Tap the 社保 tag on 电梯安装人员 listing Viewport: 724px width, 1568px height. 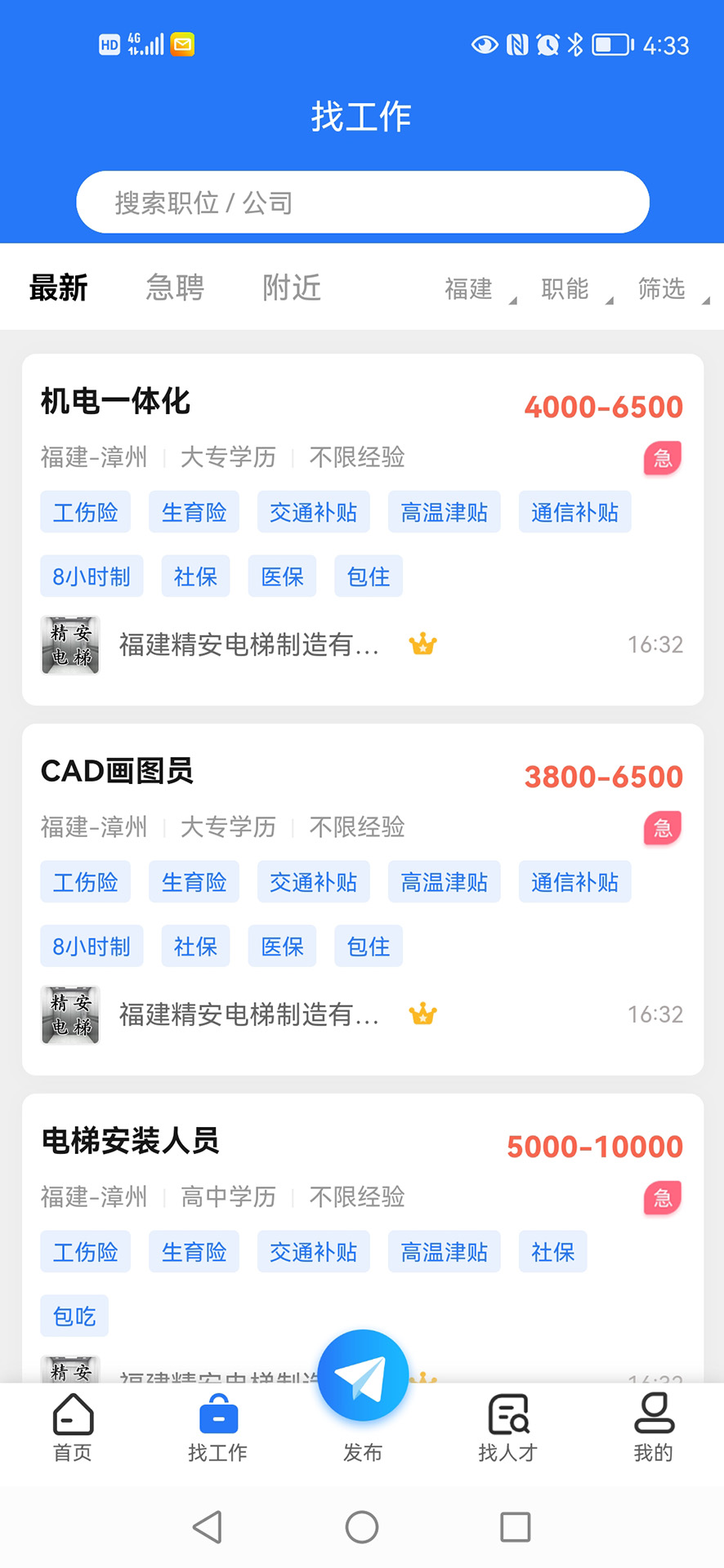552,1251
